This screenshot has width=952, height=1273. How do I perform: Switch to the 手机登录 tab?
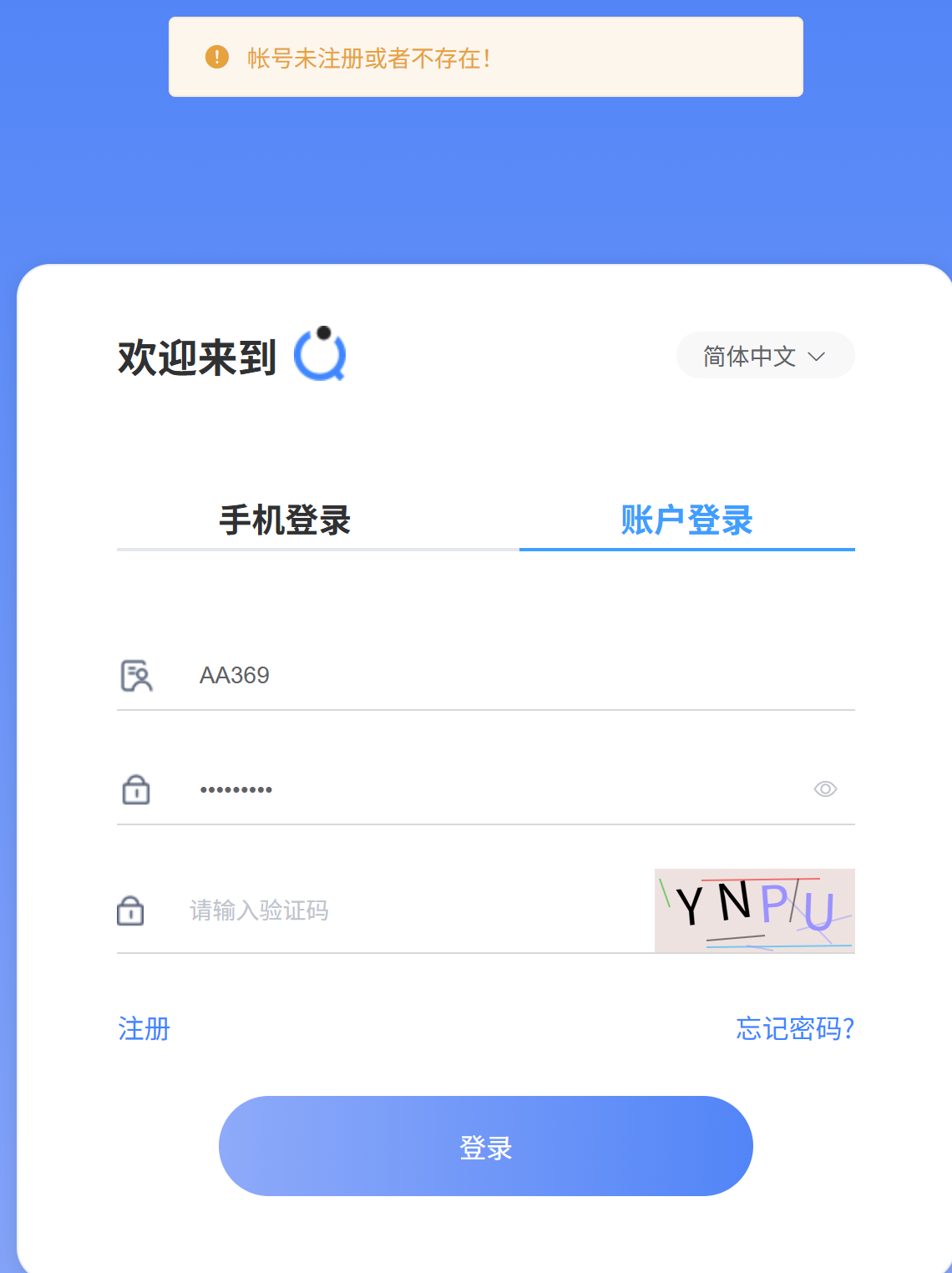285,520
